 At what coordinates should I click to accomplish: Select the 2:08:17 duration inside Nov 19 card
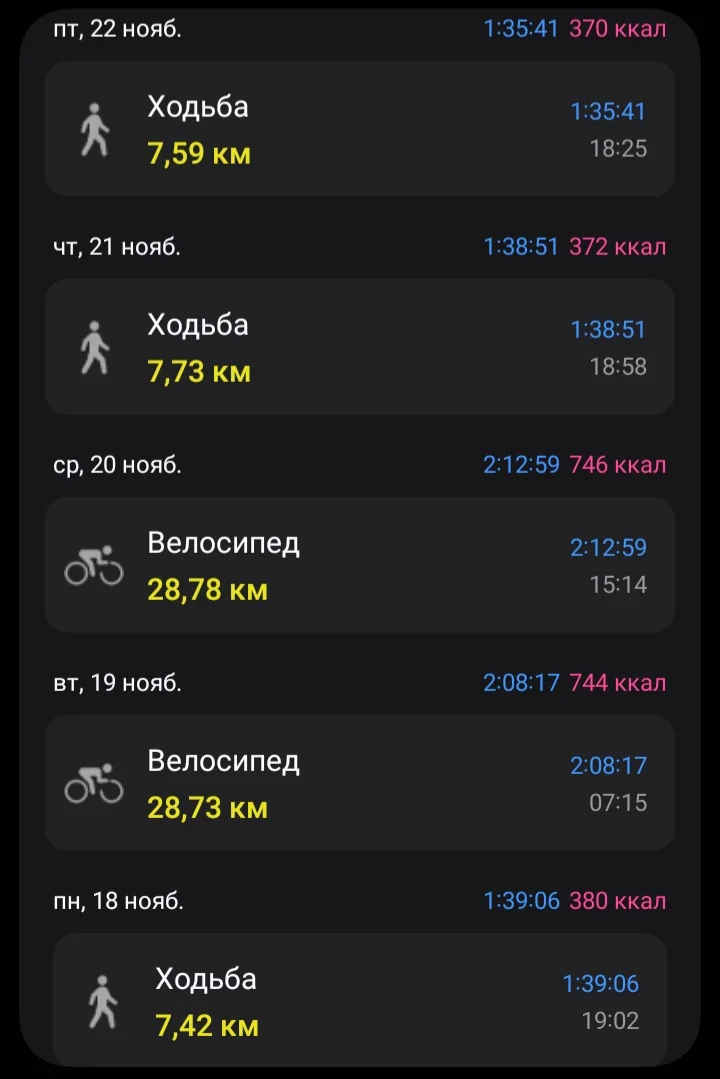[607, 765]
